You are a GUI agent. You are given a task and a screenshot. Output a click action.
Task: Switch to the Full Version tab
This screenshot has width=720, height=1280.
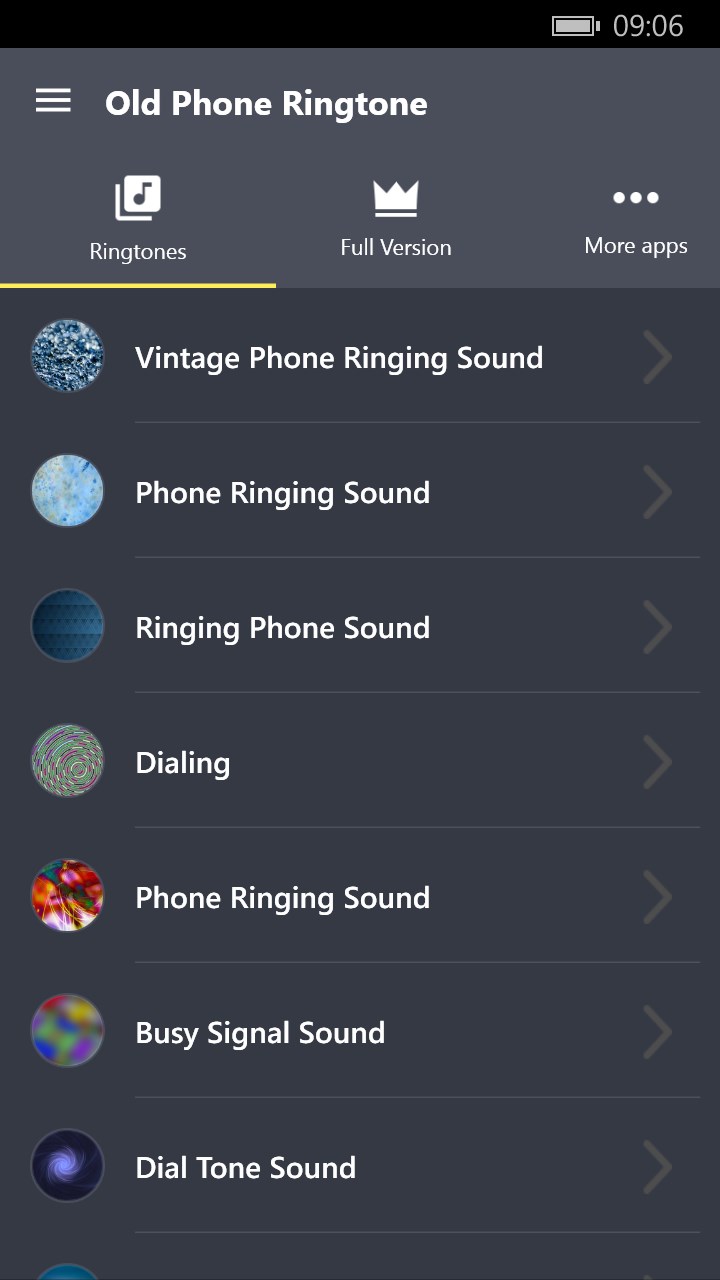point(396,220)
